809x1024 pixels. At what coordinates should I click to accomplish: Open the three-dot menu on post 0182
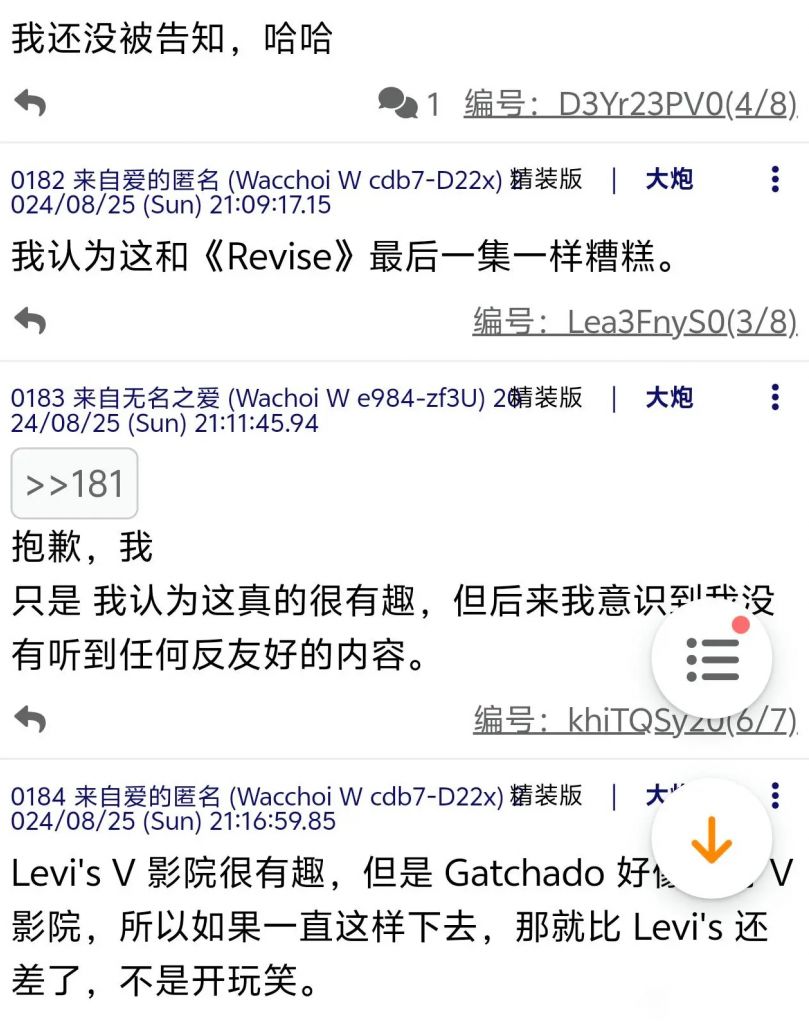[x=774, y=179]
